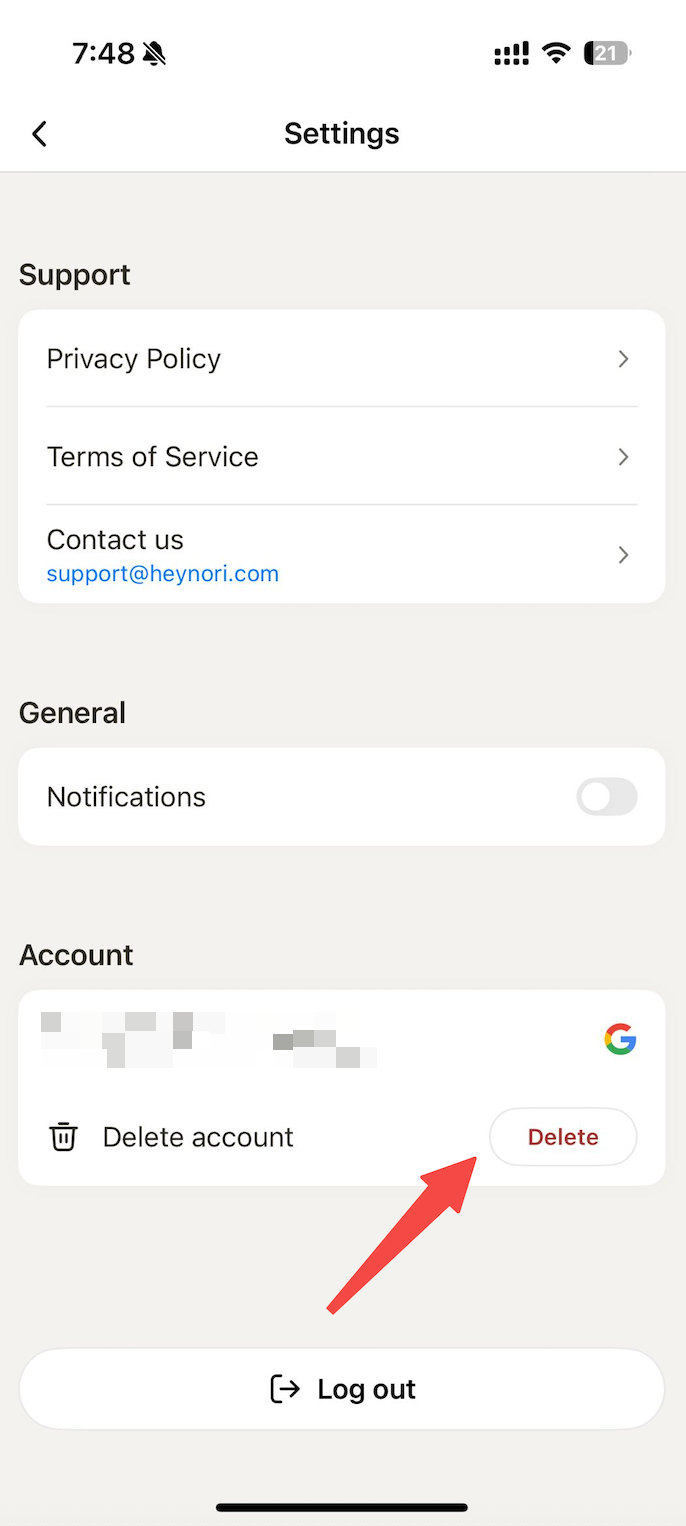The image size is (686, 1526).
Task: Go back from Settings
Action: tap(40, 134)
